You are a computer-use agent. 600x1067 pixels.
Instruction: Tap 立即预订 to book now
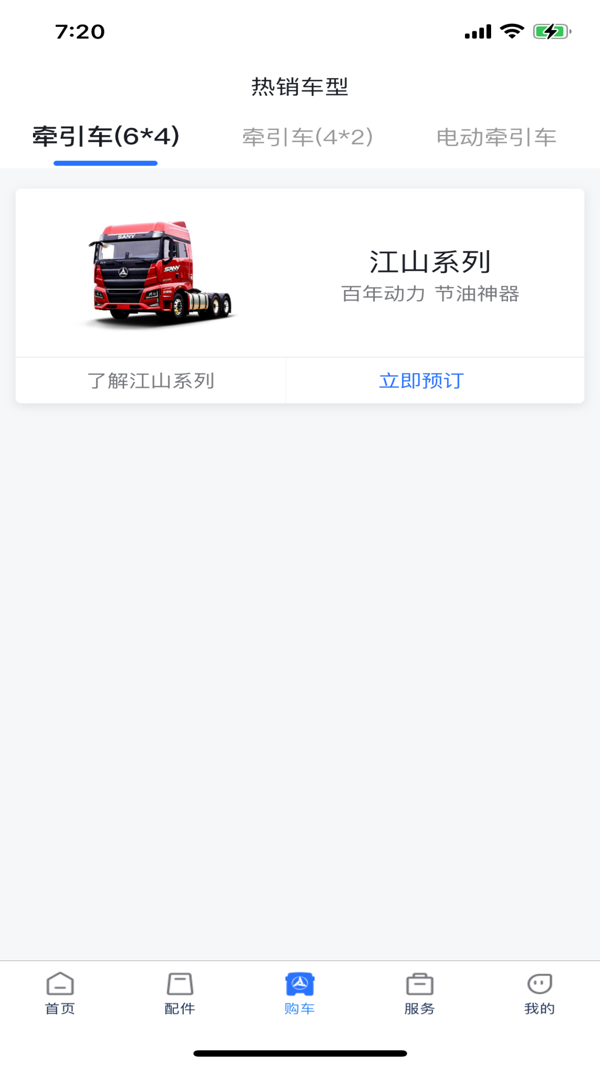421,381
